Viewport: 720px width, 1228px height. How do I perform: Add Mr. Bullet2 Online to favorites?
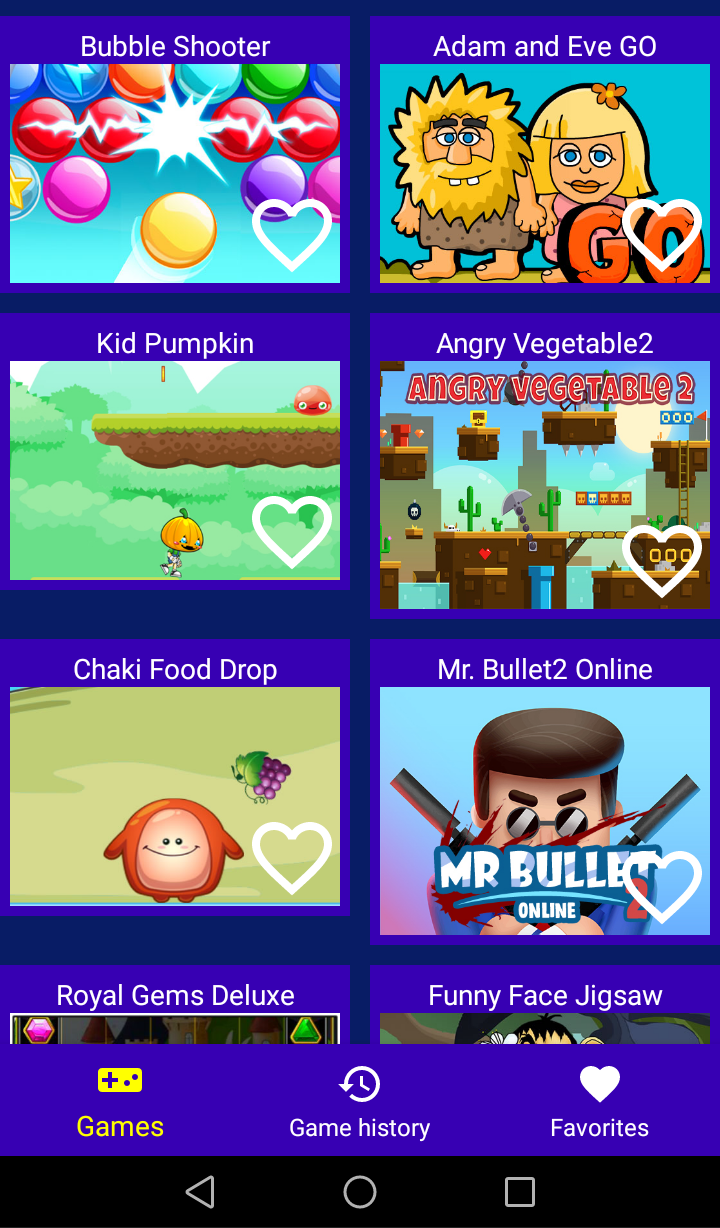[661, 886]
